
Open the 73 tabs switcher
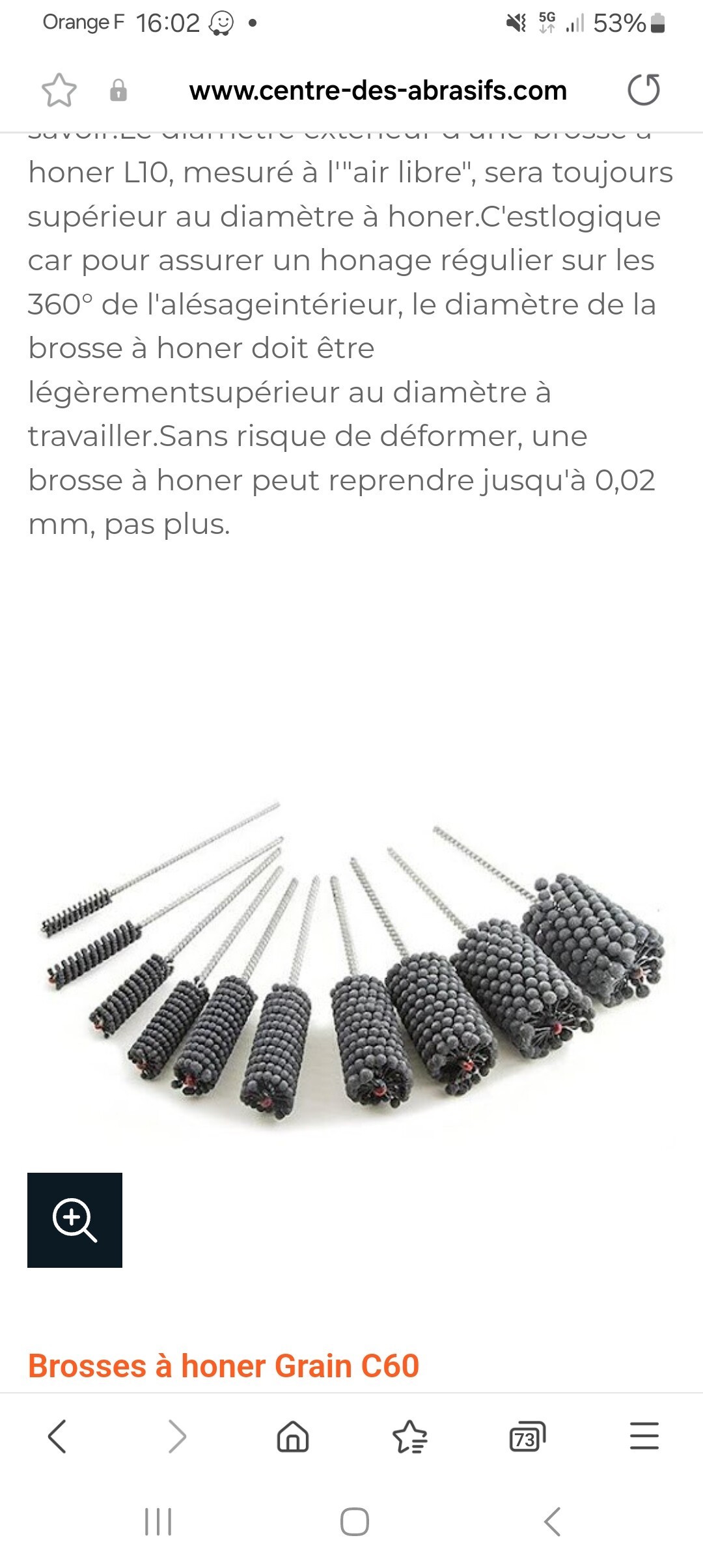[x=527, y=1436]
